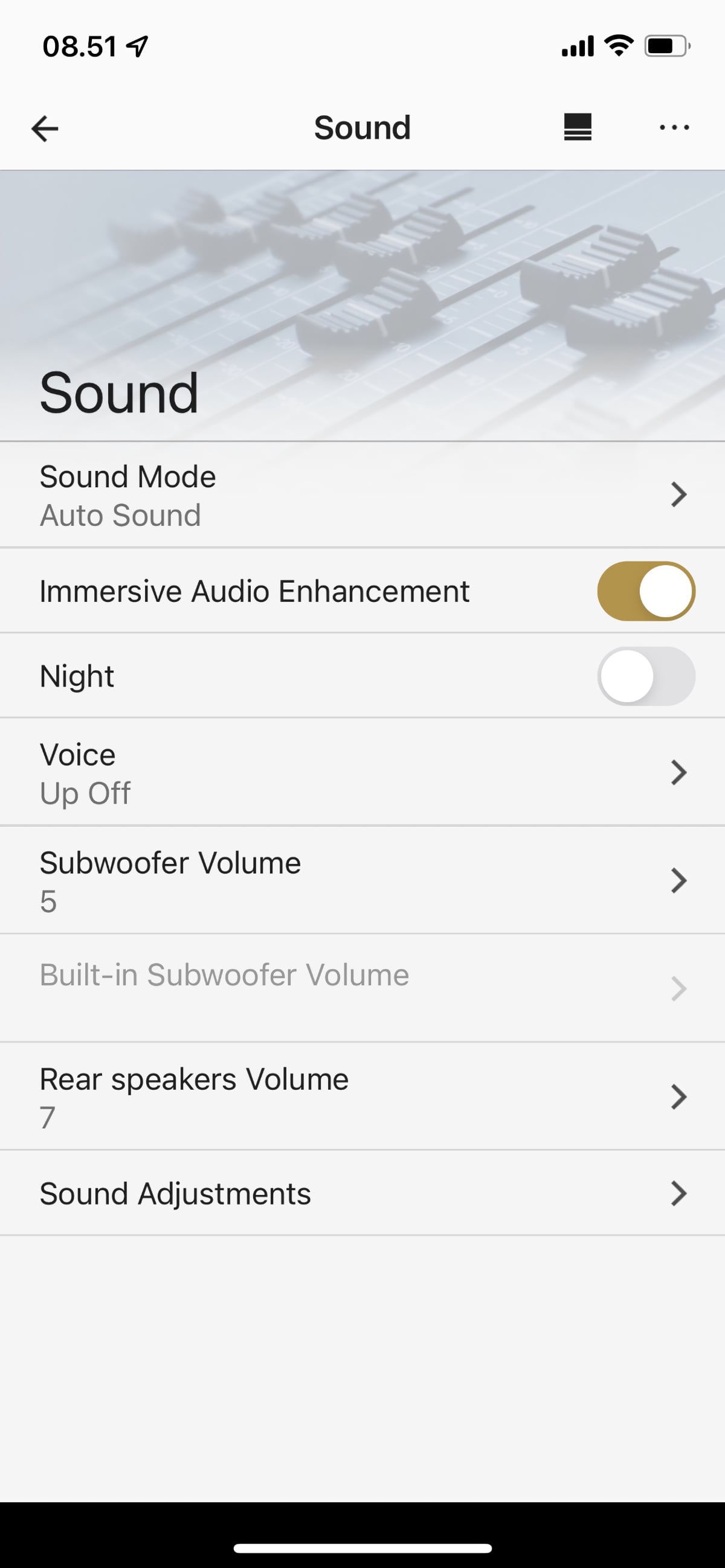Open the soundbar device icon
725x1568 pixels.
[x=577, y=128]
